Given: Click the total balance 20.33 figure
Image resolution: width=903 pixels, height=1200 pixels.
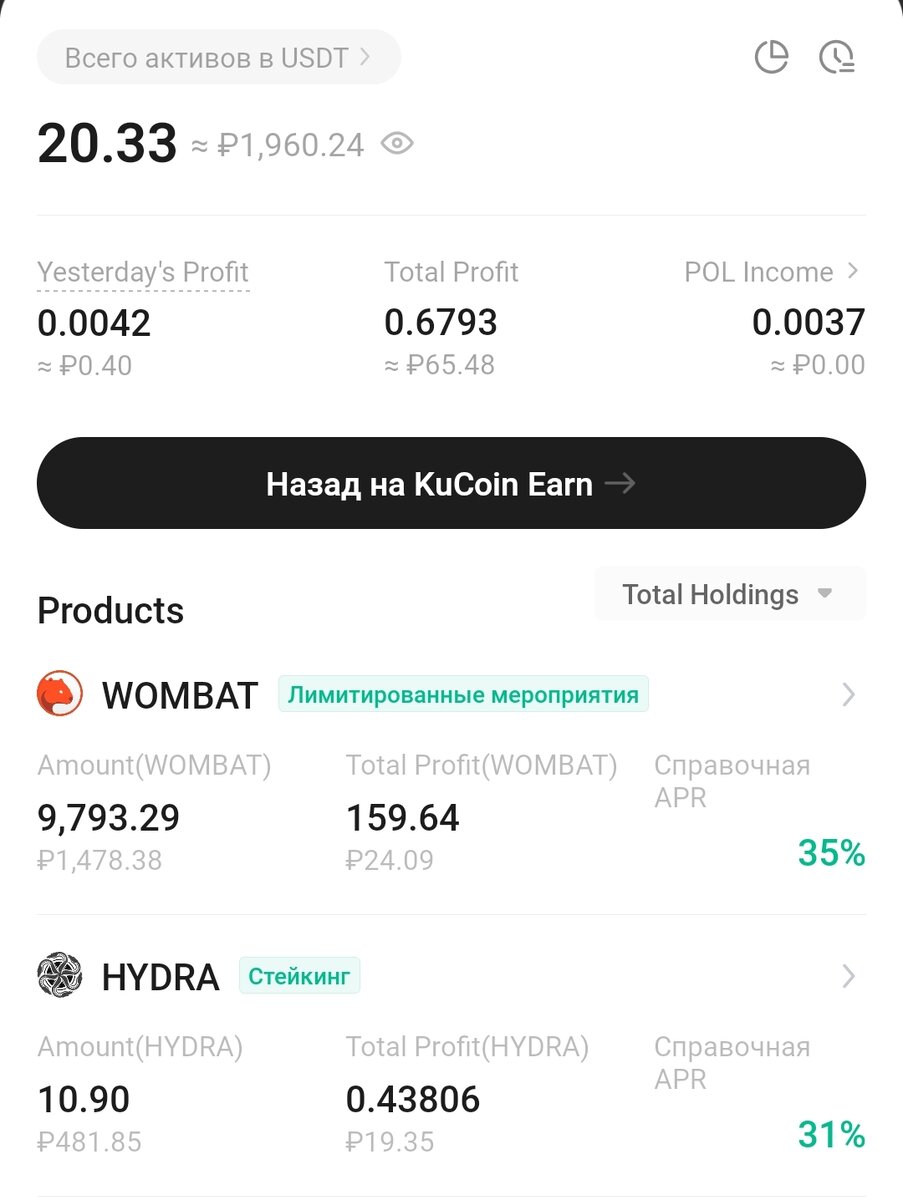Looking at the screenshot, I should coord(105,143).
